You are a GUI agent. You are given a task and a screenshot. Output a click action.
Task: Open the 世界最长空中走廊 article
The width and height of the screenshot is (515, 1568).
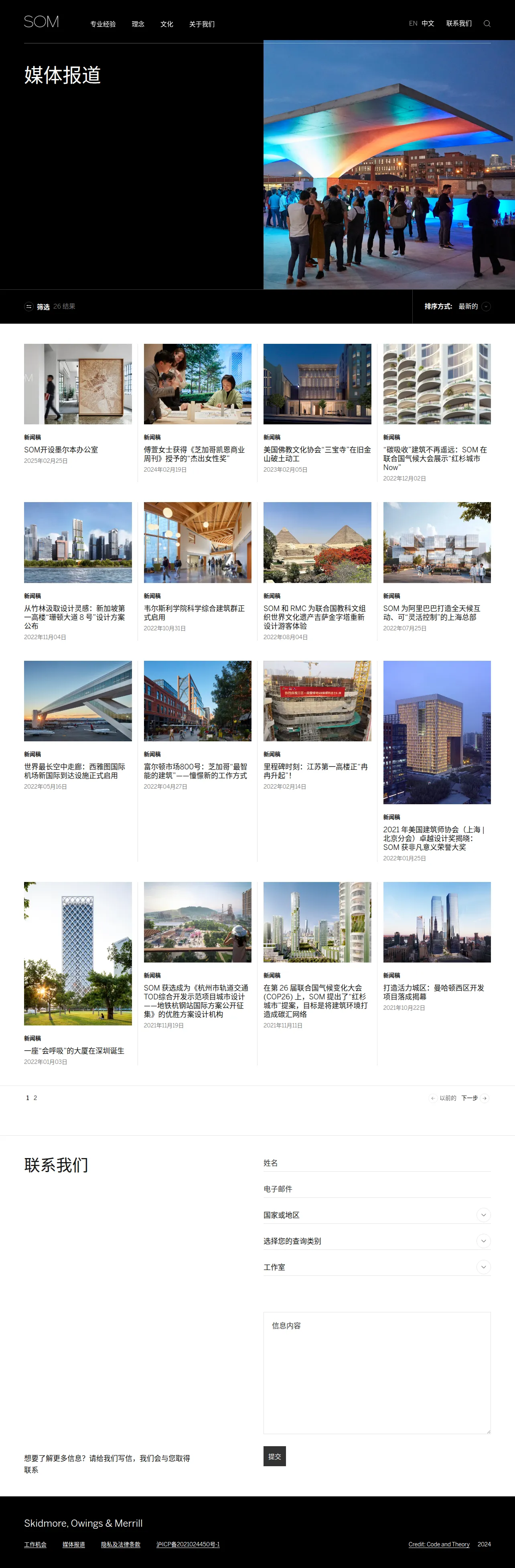[74, 771]
